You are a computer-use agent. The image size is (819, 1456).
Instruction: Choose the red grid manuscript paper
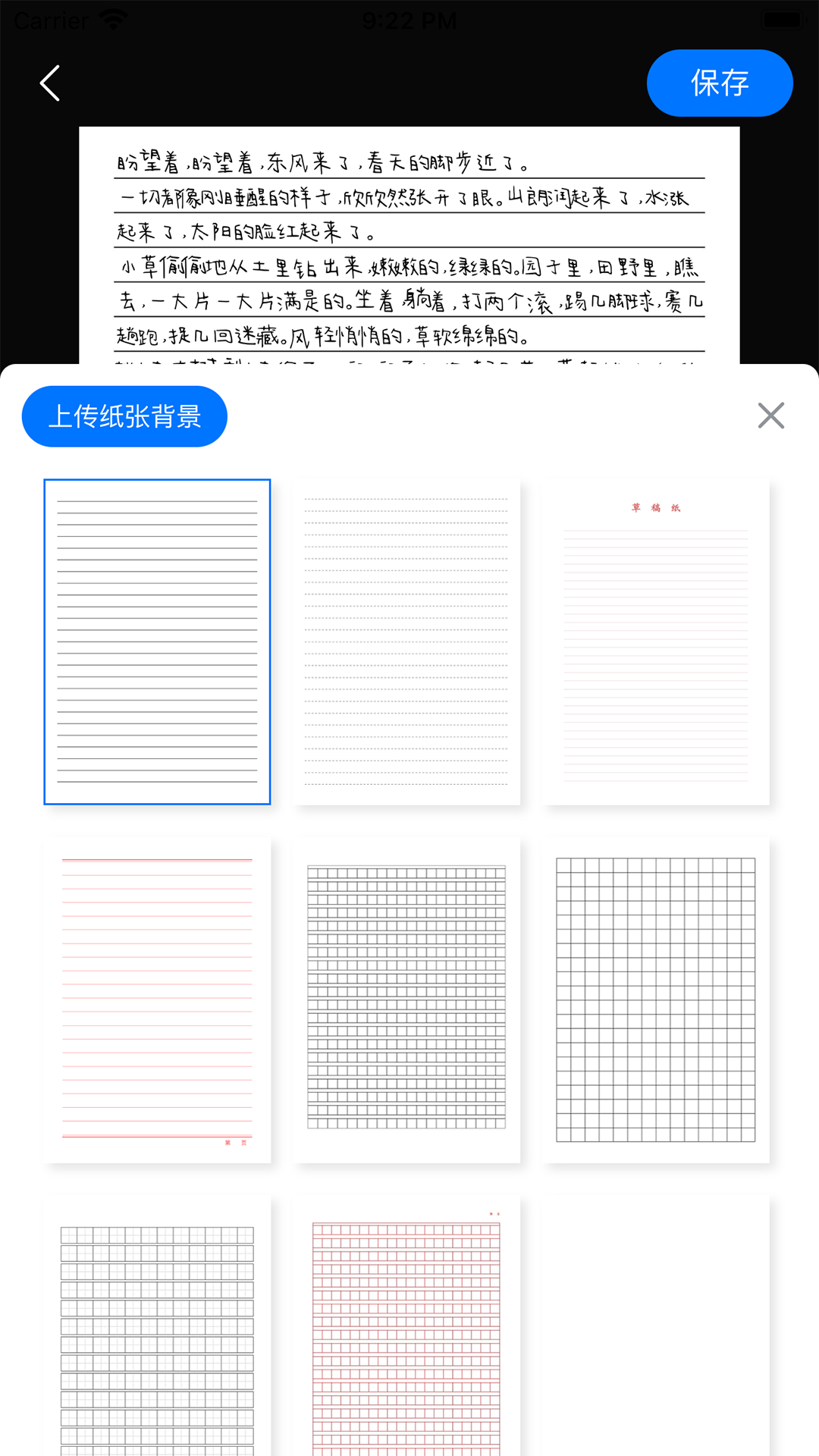(406, 1327)
